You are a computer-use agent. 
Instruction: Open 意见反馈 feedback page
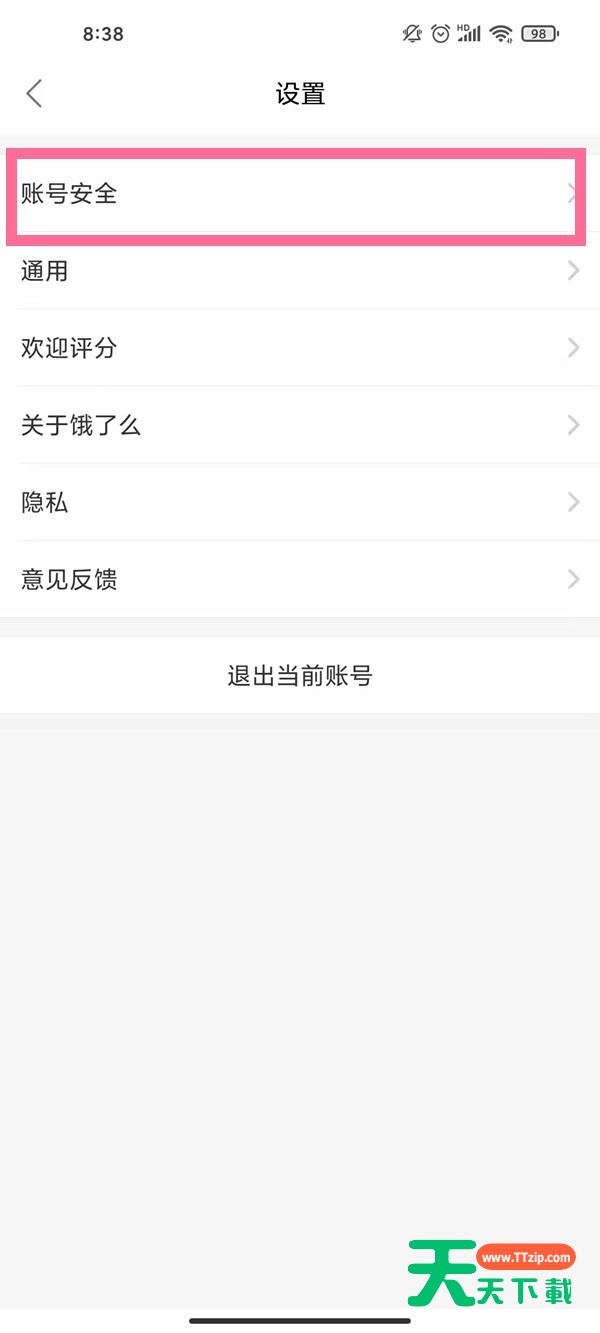coord(298,579)
